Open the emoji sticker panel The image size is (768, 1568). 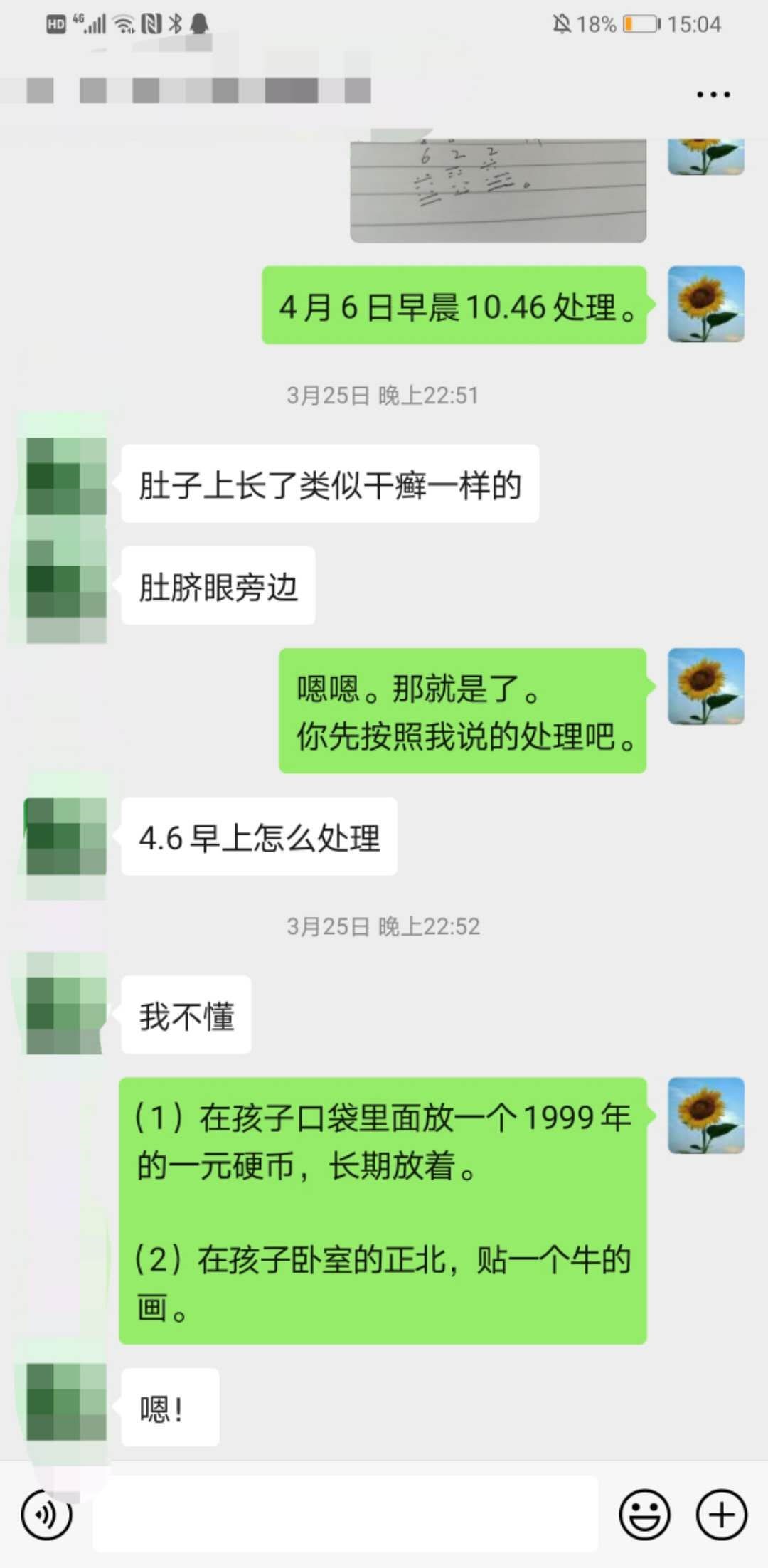click(644, 1515)
